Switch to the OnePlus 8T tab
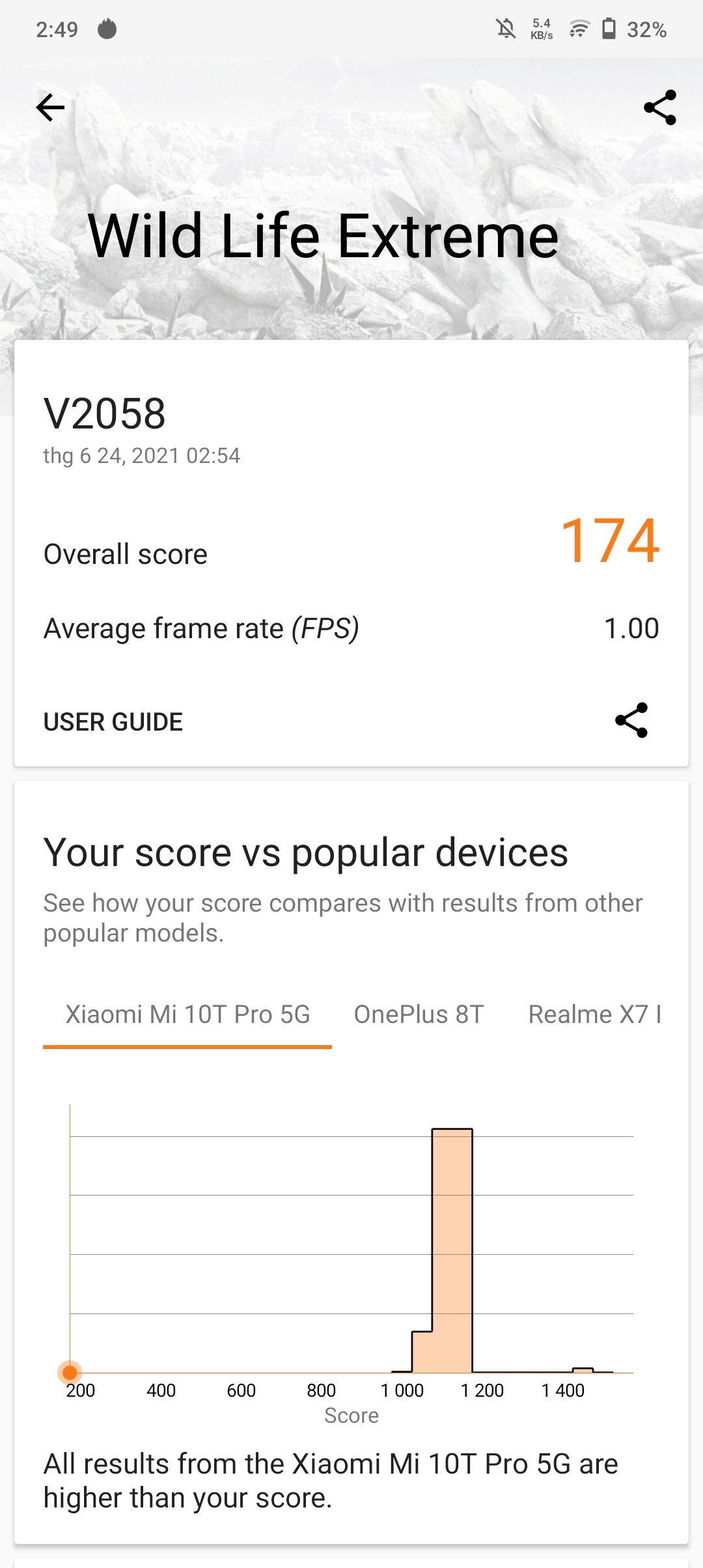The width and height of the screenshot is (703, 1568). pyautogui.click(x=419, y=1015)
